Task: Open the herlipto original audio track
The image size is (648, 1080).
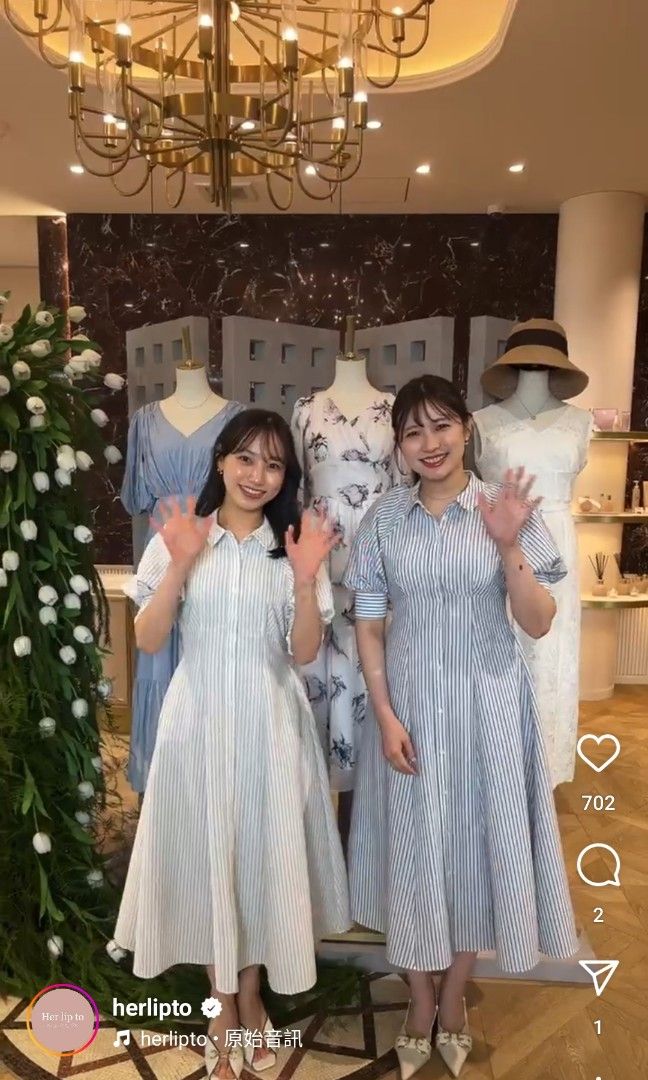Action: (218, 1039)
